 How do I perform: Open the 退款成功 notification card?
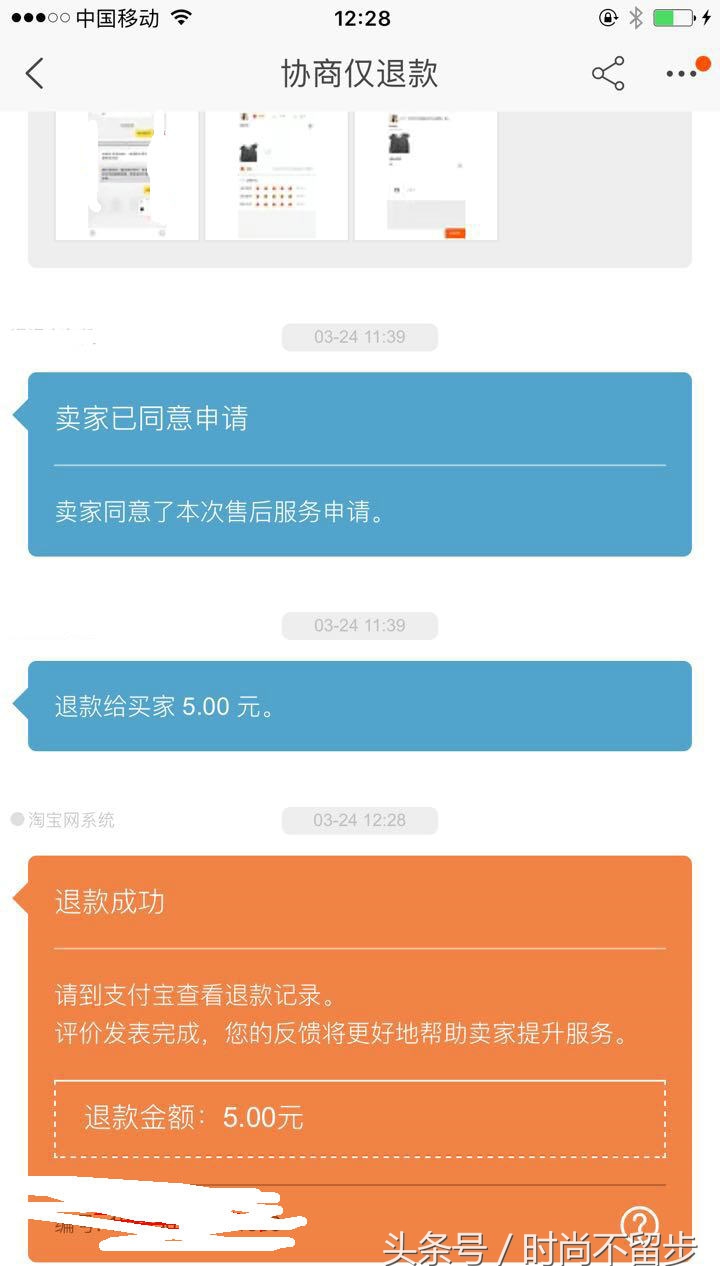coord(360,1000)
